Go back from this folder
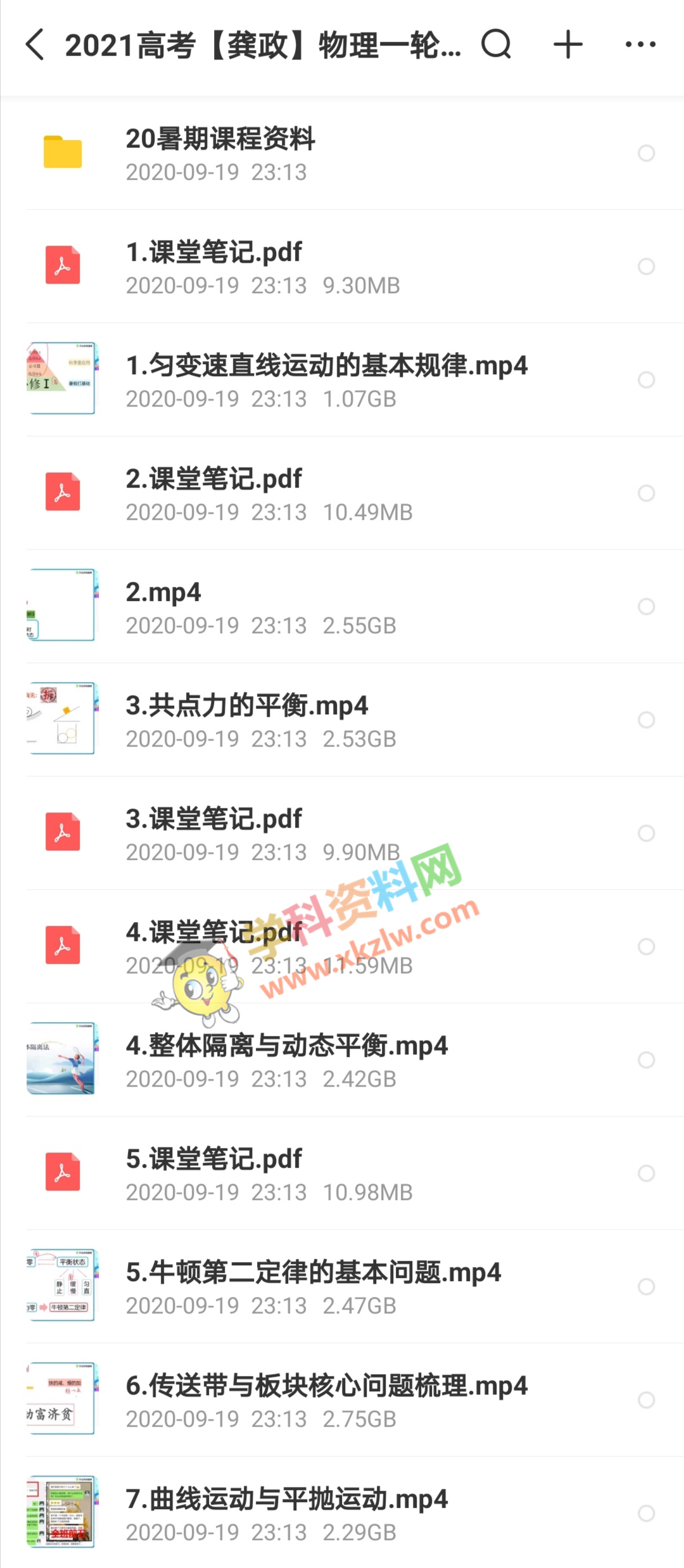This screenshot has width=684, height=1568. click(35, 44)
